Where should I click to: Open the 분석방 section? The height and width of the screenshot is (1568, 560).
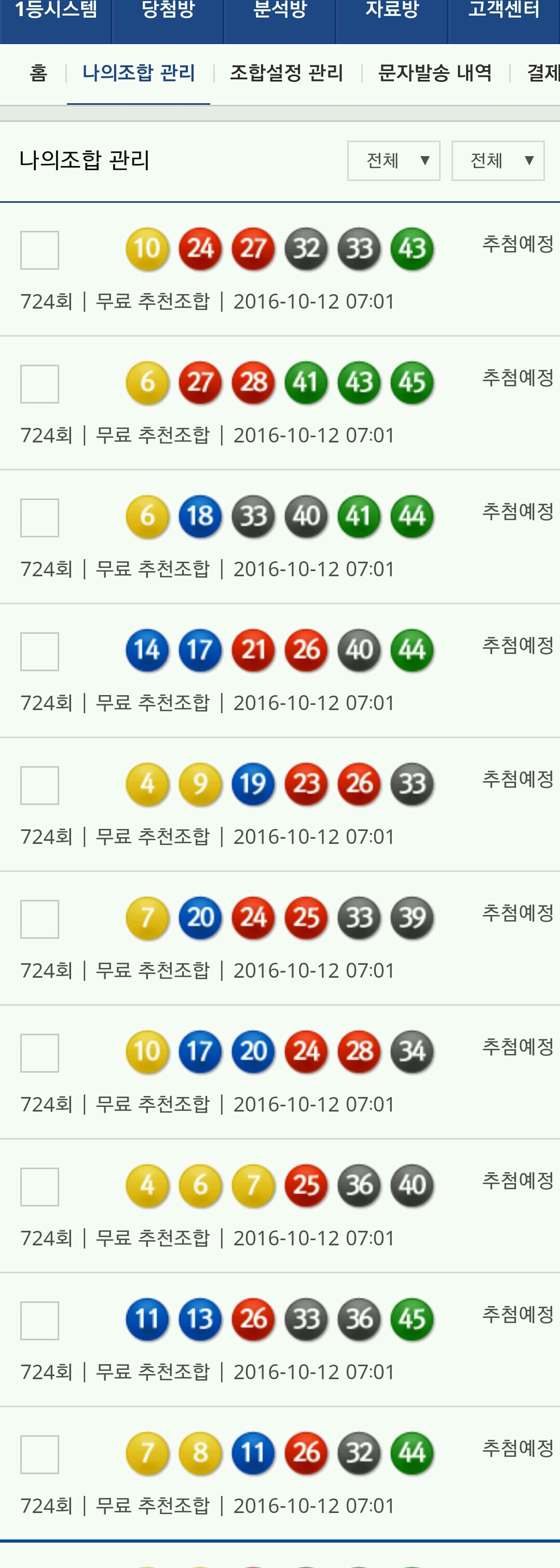pos(280,11)
